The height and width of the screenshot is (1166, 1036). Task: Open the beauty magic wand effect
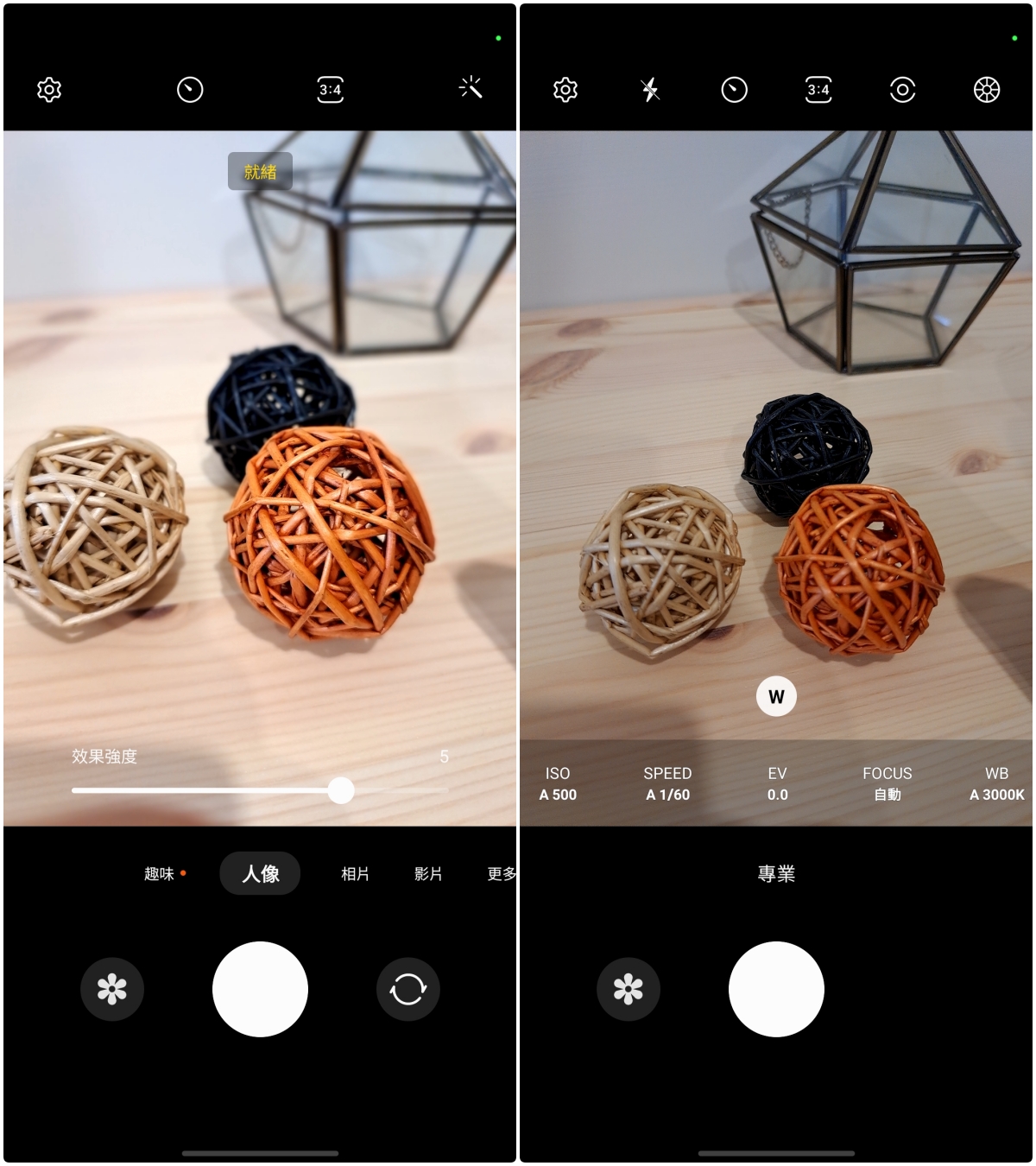pyautogui.click(x=471, y=88)
